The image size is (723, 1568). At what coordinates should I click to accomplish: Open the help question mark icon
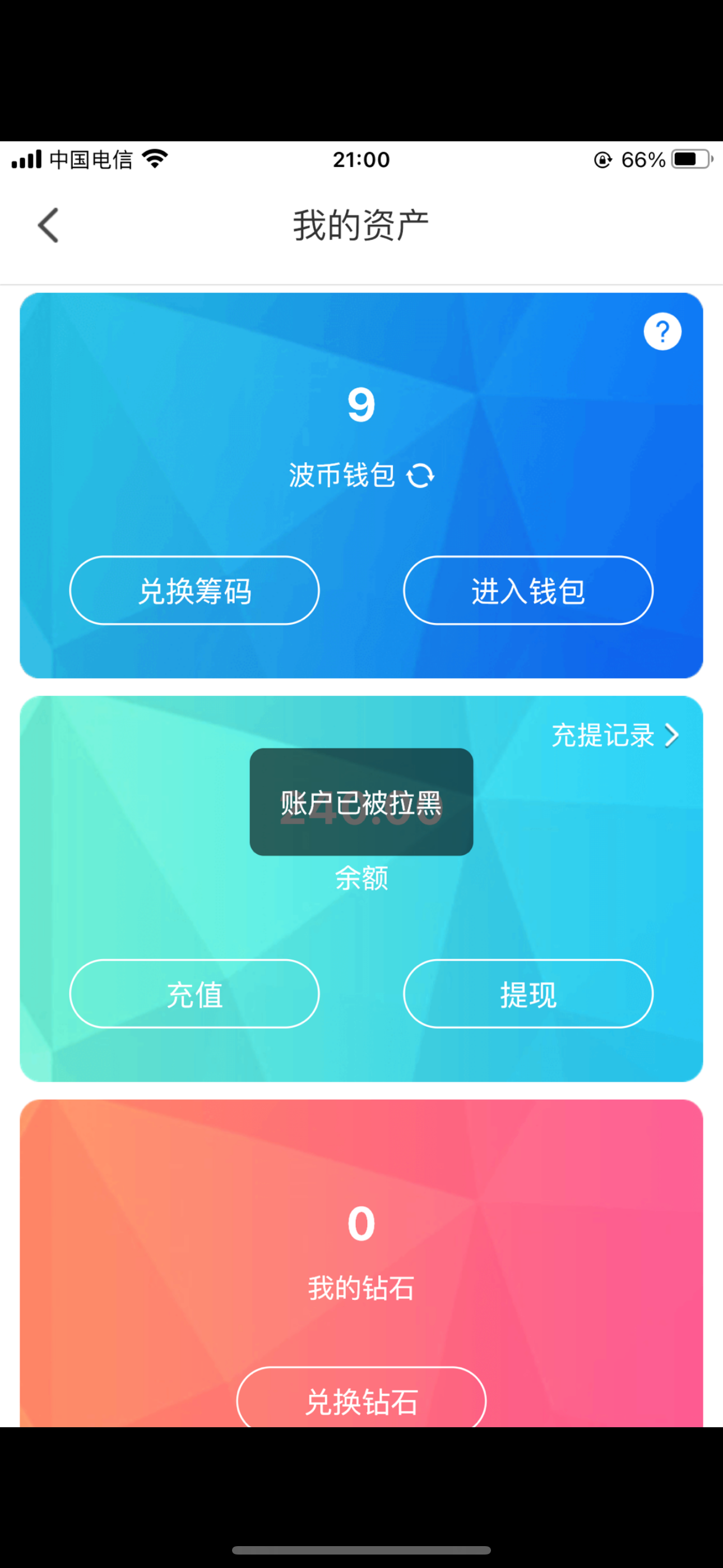[662, 332]
